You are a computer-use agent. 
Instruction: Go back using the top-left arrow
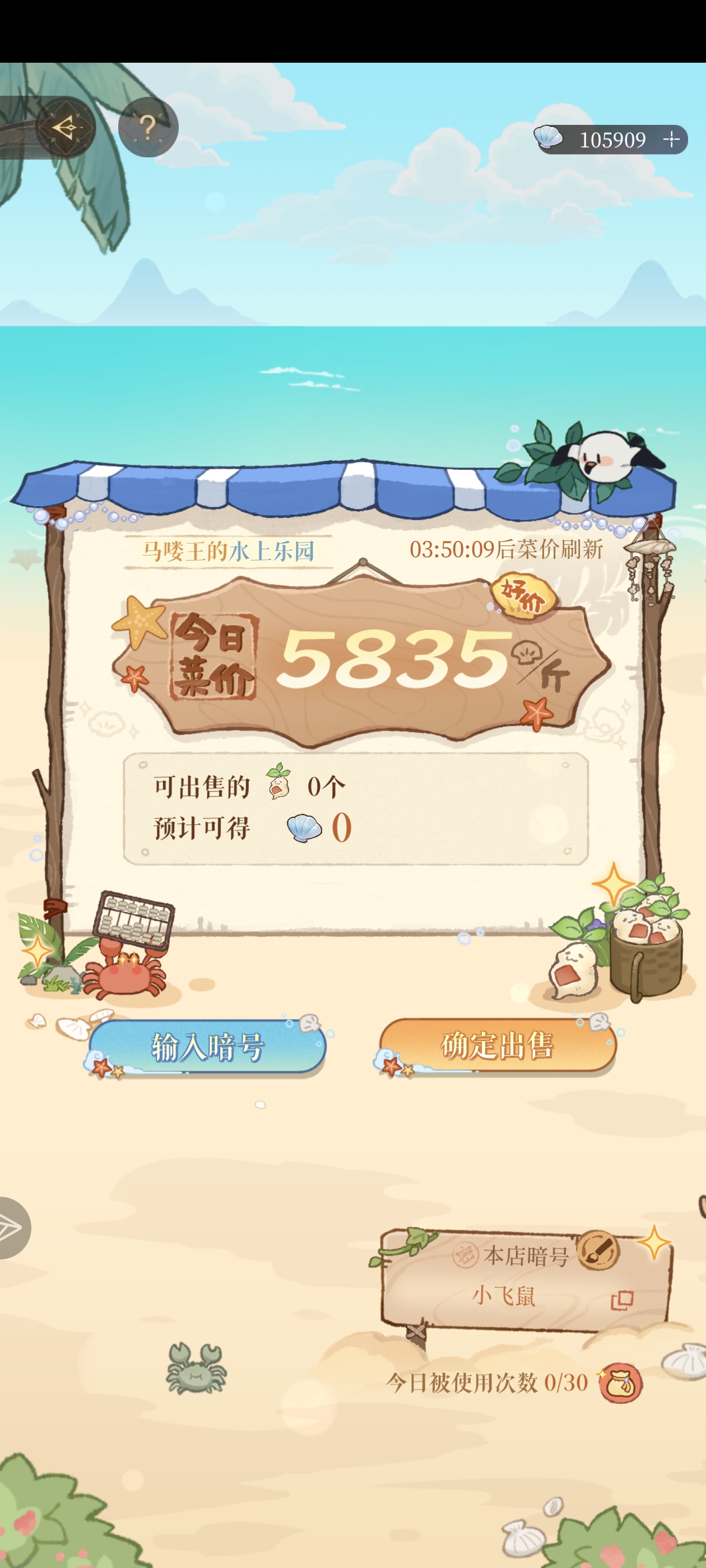click(x=65, y=127)
